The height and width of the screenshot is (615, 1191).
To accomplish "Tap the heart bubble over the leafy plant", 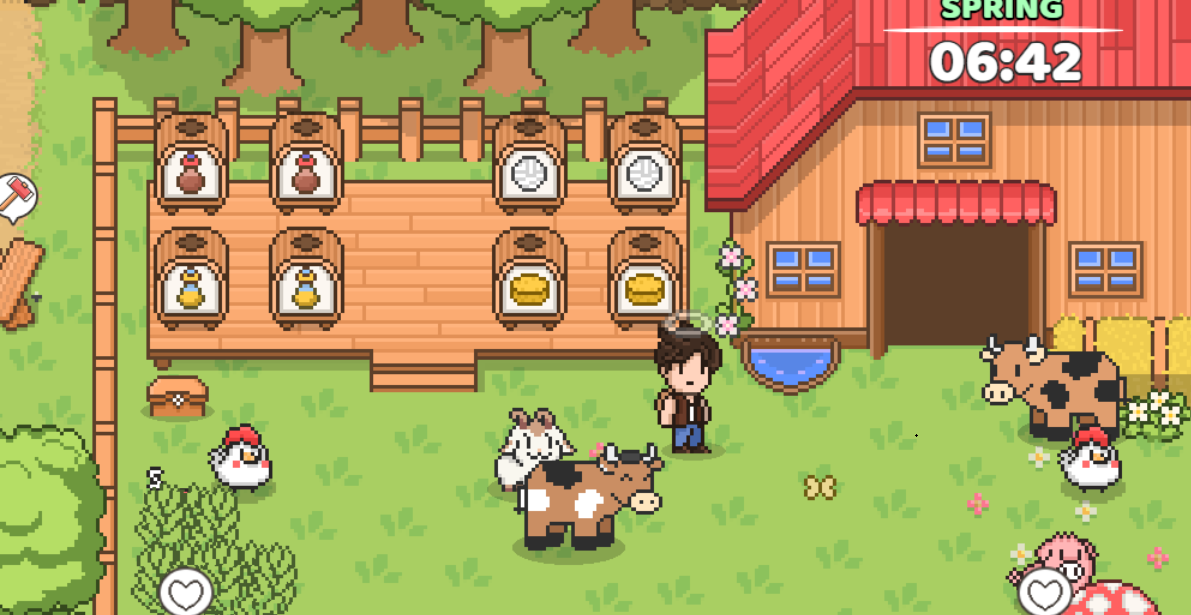I will (186, 592).
